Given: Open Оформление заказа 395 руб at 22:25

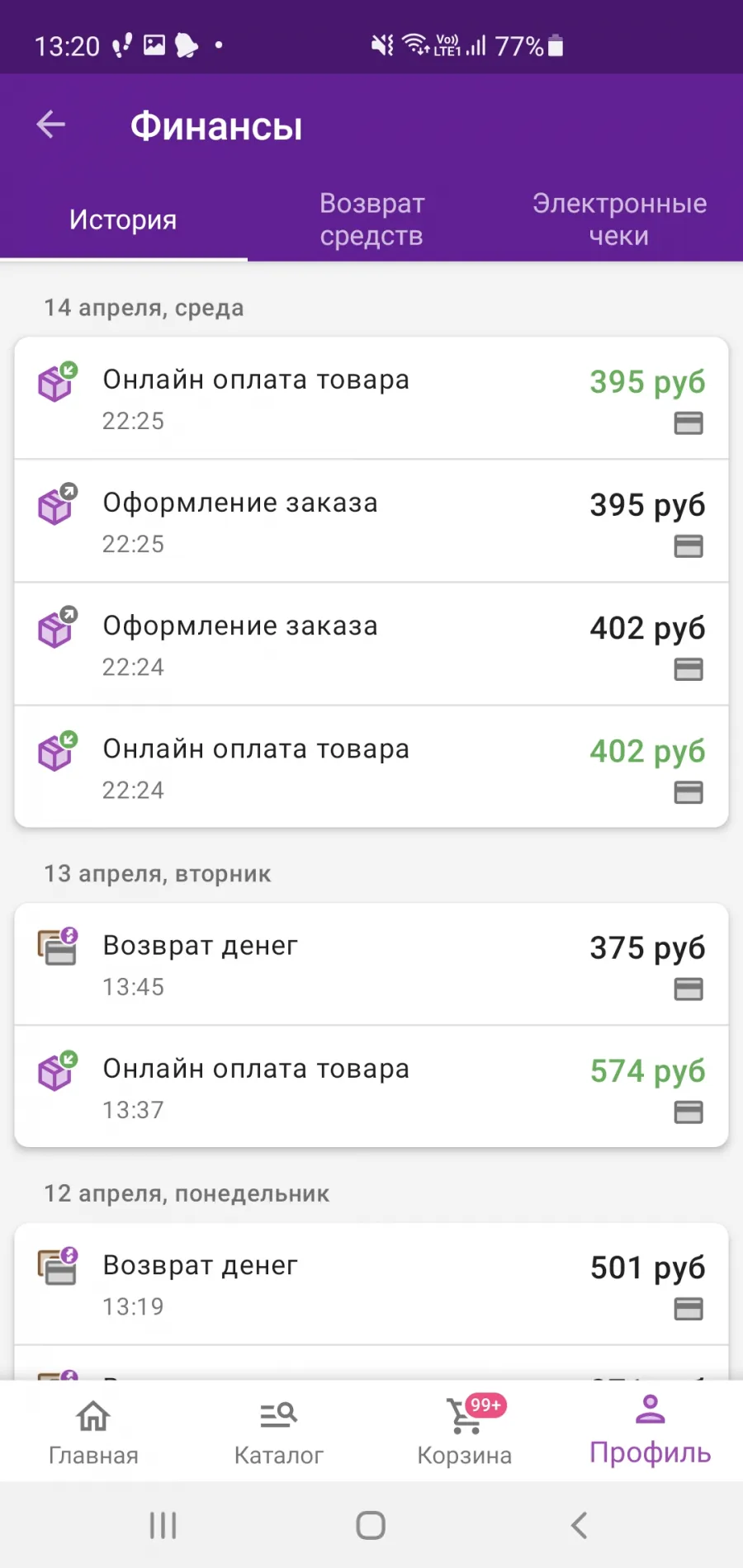Looking at the screenshot, I should tap(371, 522).
